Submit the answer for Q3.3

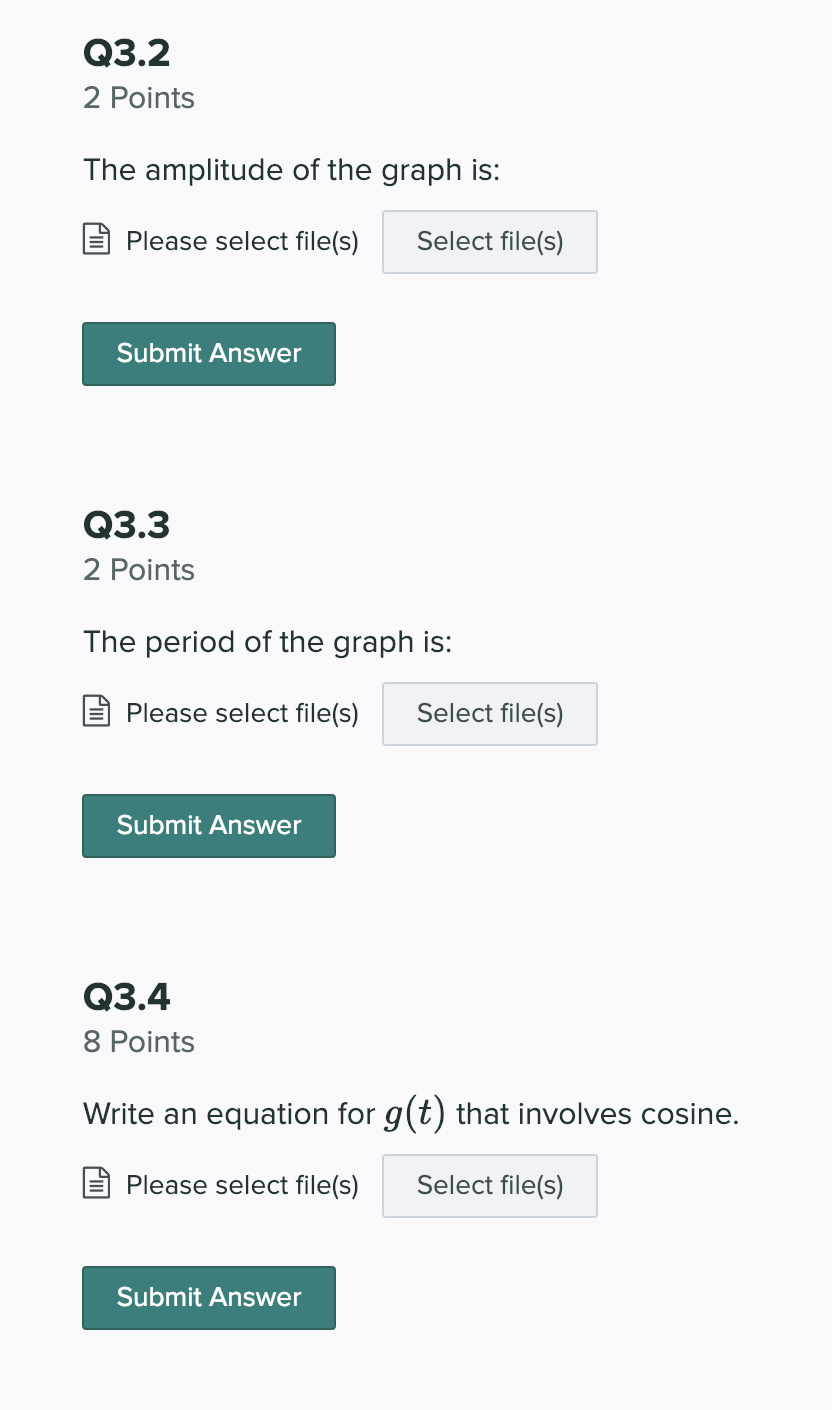coord(208,825)
